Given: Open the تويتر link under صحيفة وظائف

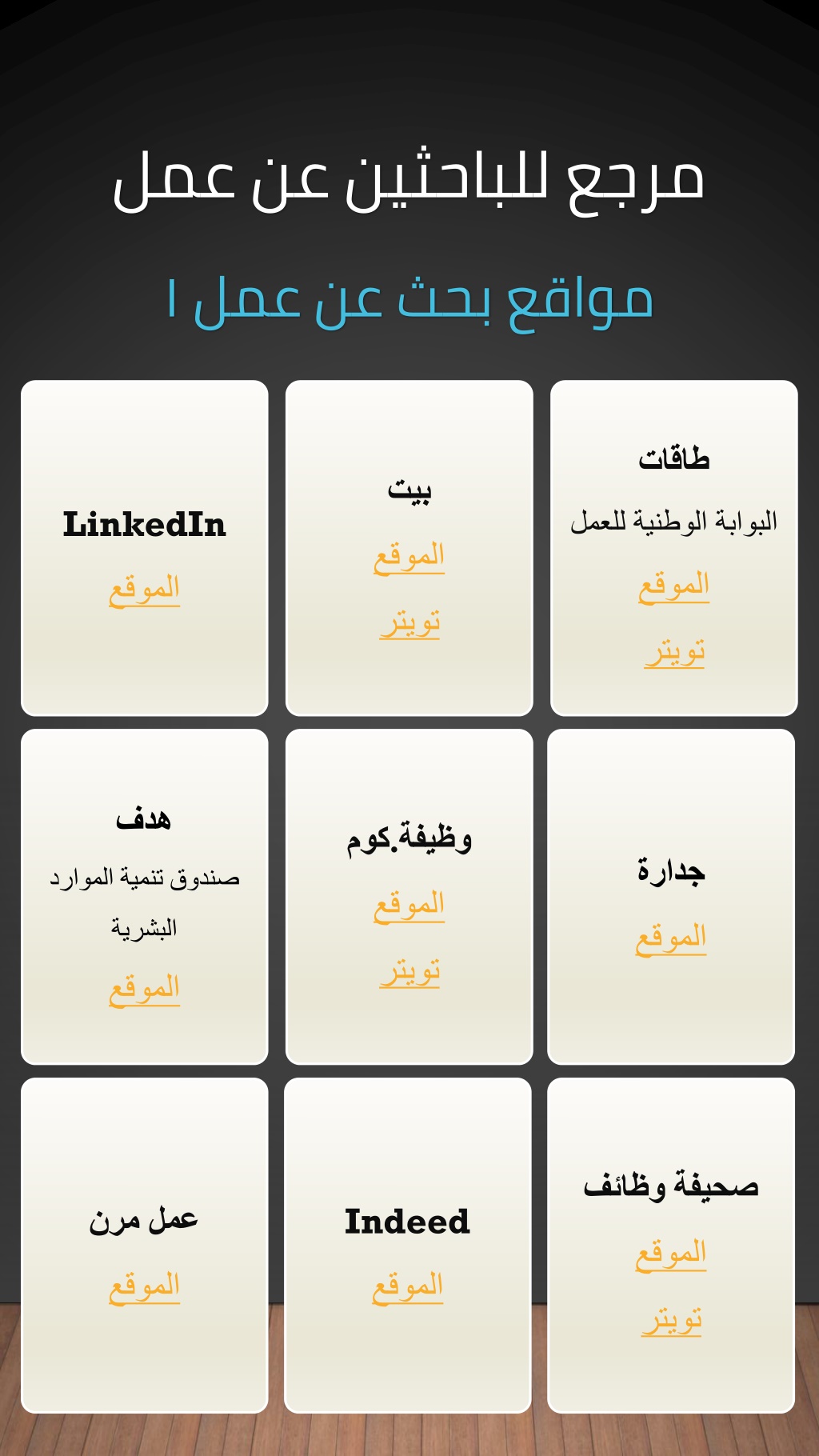Looking at the screenshot, I should pos(672,1320).
